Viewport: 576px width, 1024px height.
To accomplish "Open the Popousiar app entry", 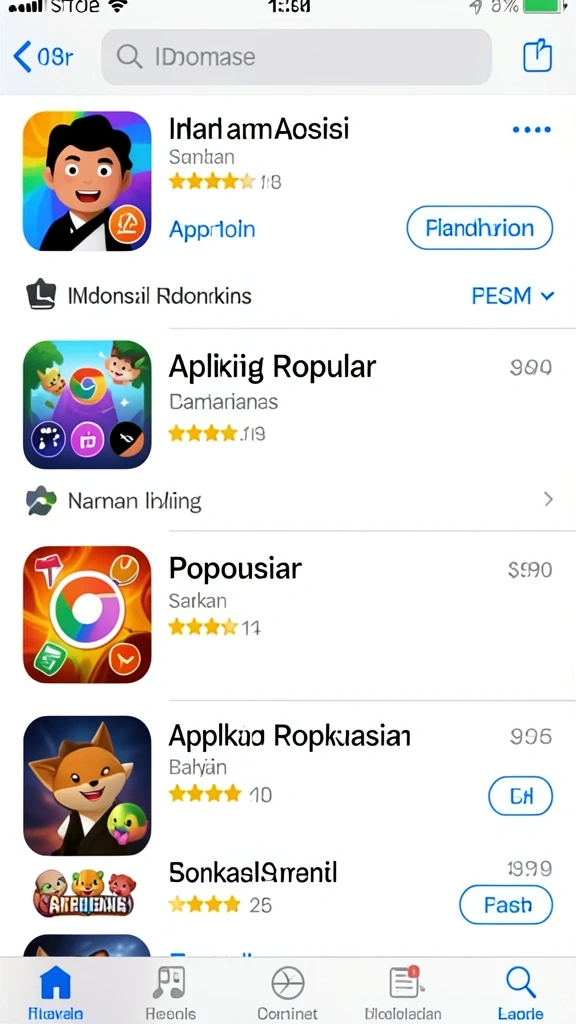I will (x=288, y=614).
